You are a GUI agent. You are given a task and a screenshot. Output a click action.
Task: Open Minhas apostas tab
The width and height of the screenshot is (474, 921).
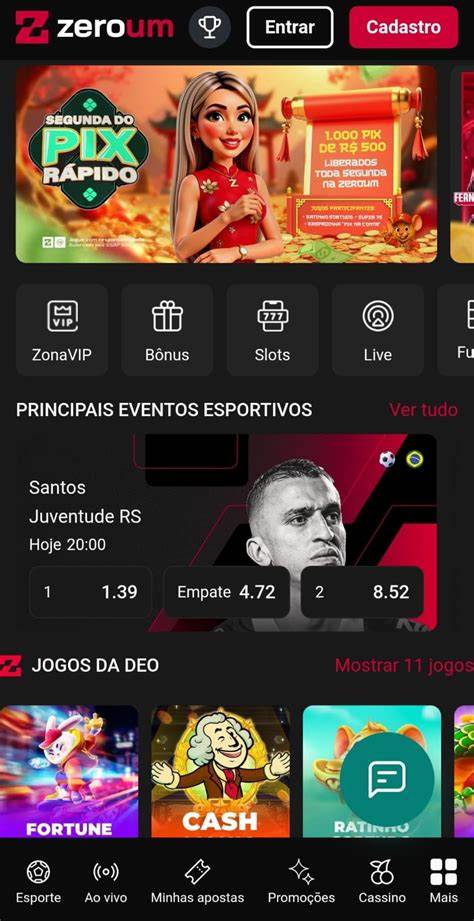click(x=197, y=882)
